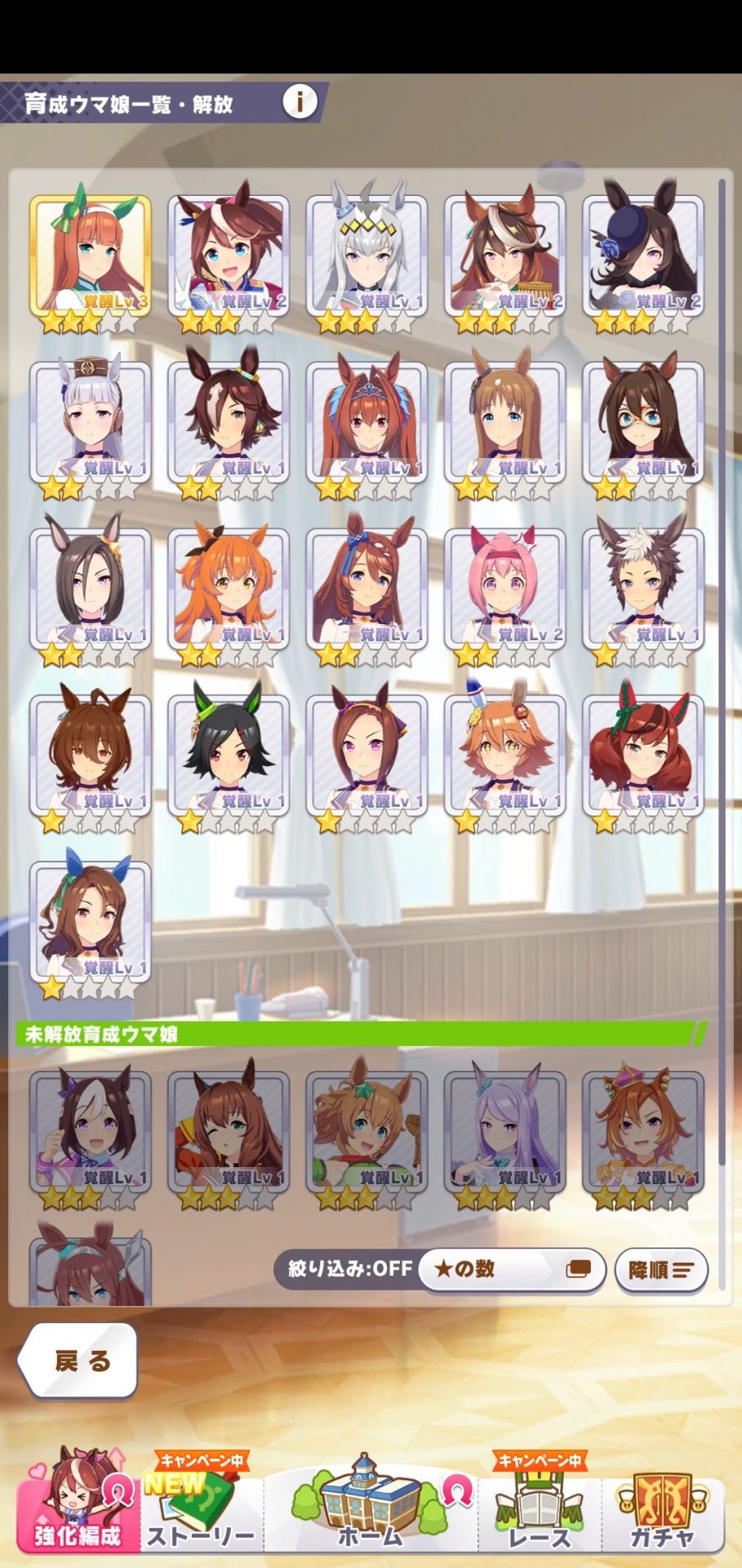Image resolution: width=742 pixels, height=1568 pixels.
Task: Select the locked purple-haired girl's card
Action: pos(504,1134)
